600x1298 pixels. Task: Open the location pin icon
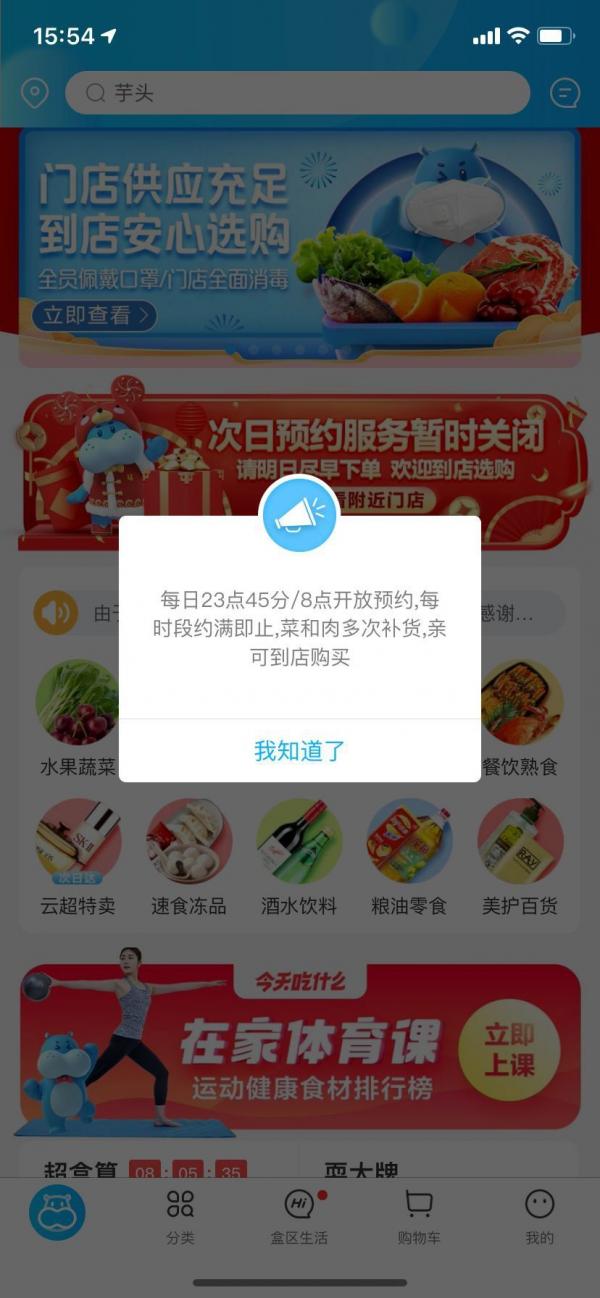point(35,94)
